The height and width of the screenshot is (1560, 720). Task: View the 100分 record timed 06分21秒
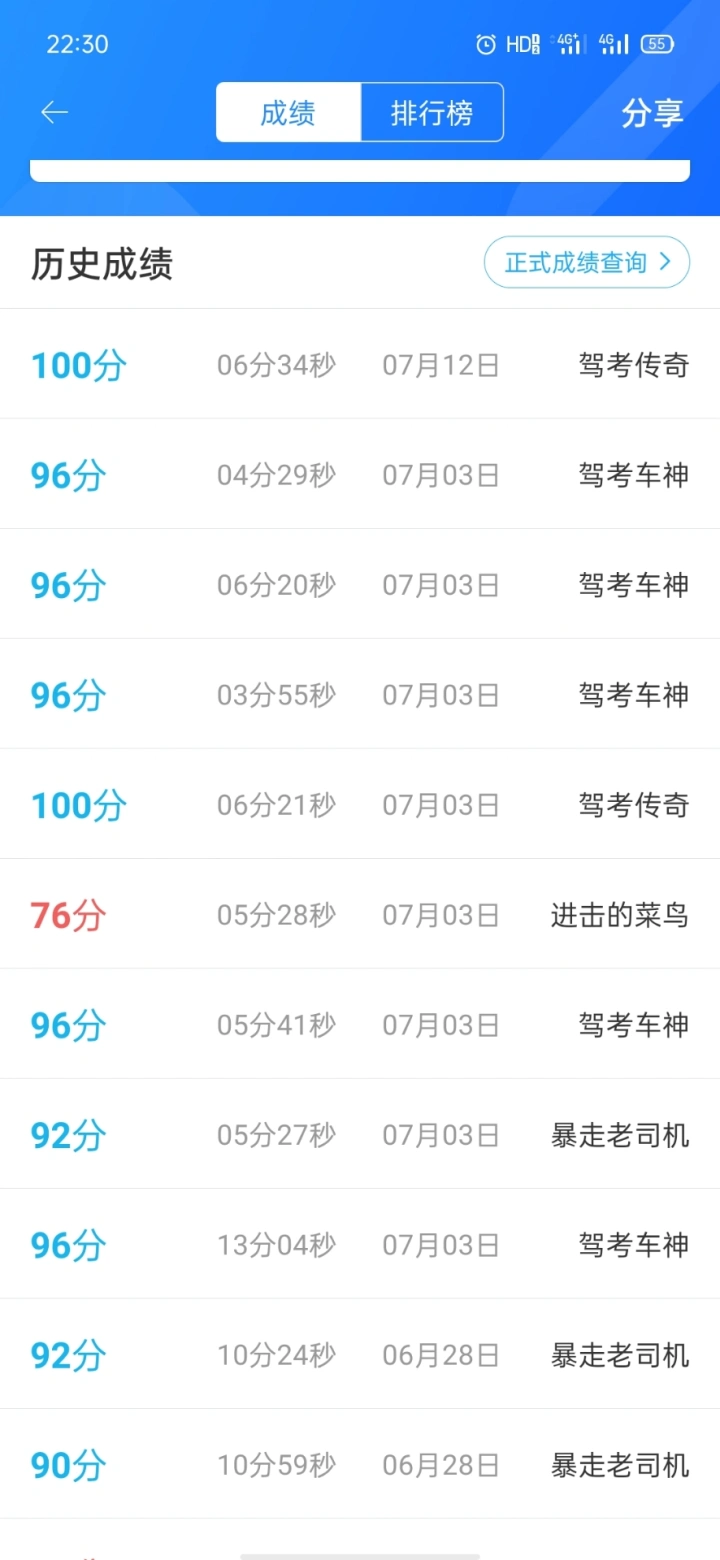pyautogui.click(x=360, y=804)
